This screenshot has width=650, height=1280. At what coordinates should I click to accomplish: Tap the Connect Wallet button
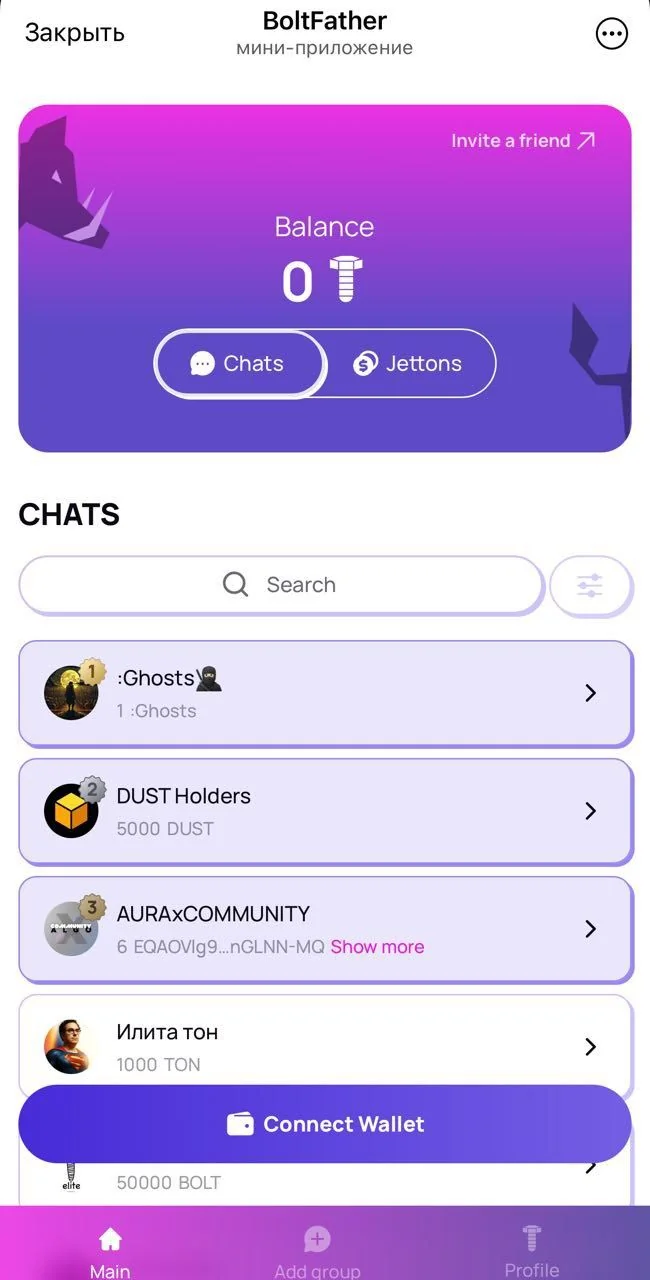(325, 1124)
